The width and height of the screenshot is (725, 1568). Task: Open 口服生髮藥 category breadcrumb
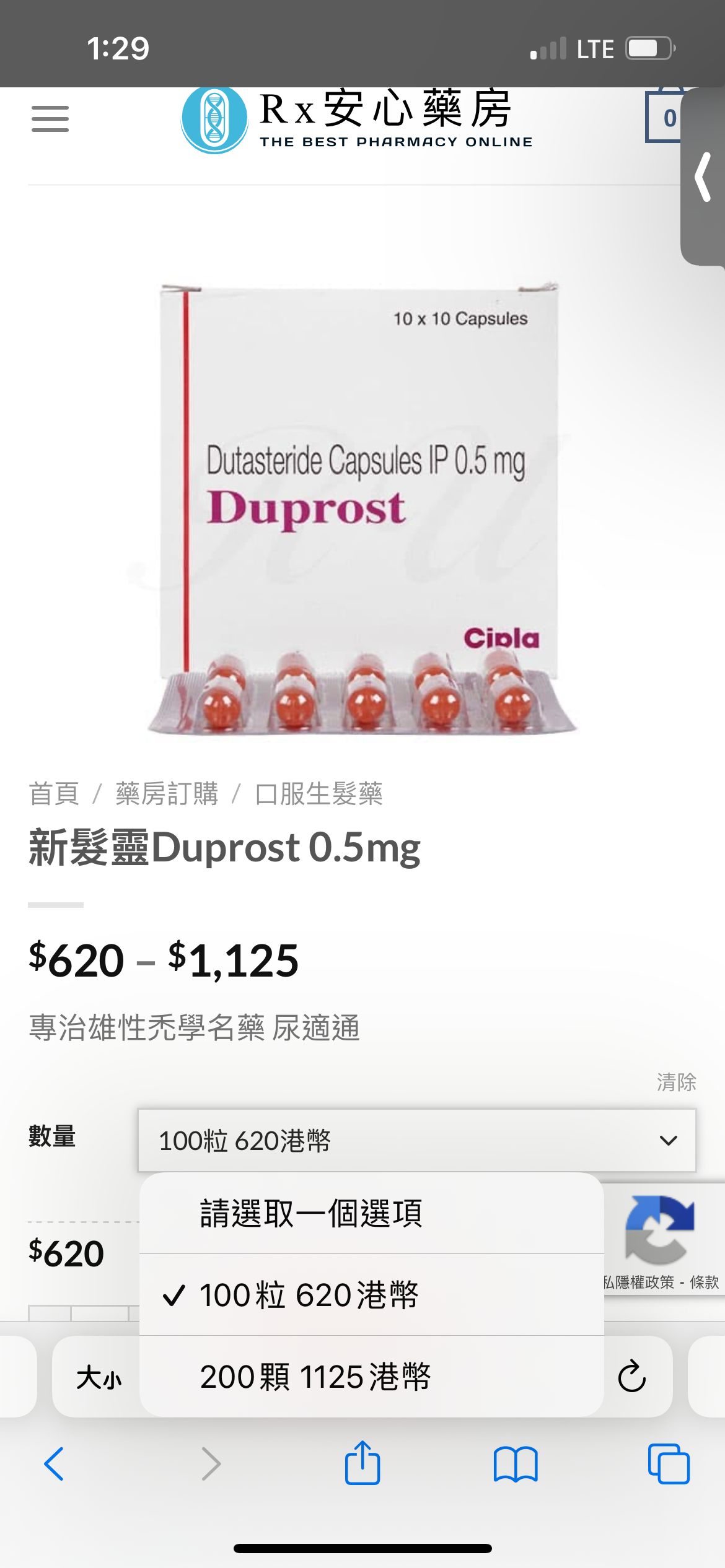pyautogui.click(x=319, y=793)
